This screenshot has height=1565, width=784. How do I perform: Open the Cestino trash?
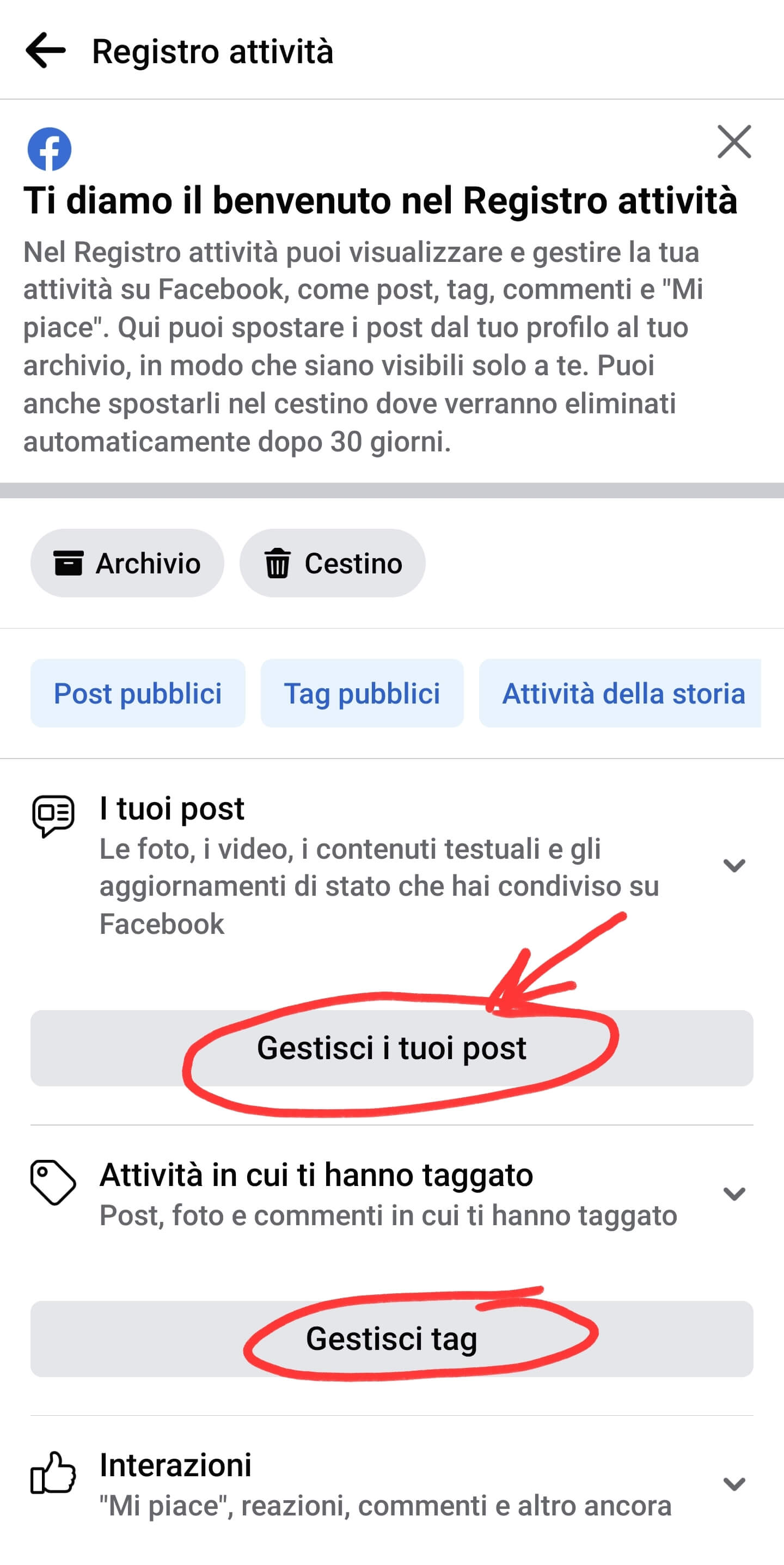pos(332,563)
